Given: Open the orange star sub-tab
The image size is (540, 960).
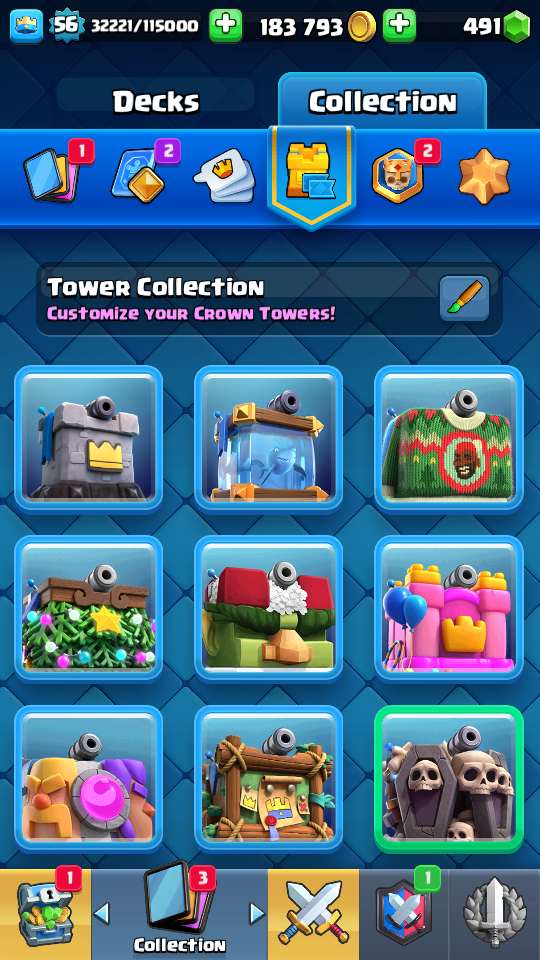Looking at the screenshot, I should [x=484, y=176].
